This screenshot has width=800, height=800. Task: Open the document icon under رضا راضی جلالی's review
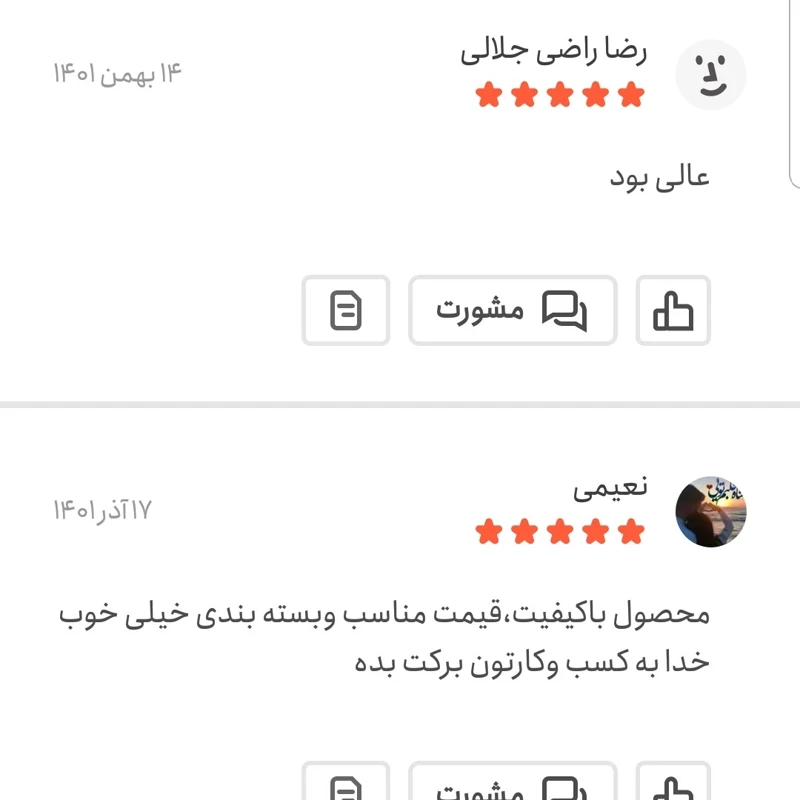point(345,311)
